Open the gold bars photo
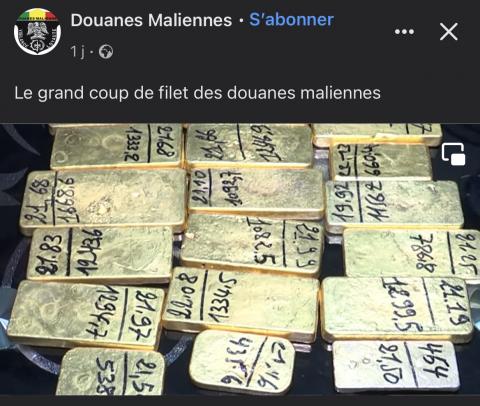Viewport: 480px width, 406px height. pyautogui.click(x=240, y=259)
